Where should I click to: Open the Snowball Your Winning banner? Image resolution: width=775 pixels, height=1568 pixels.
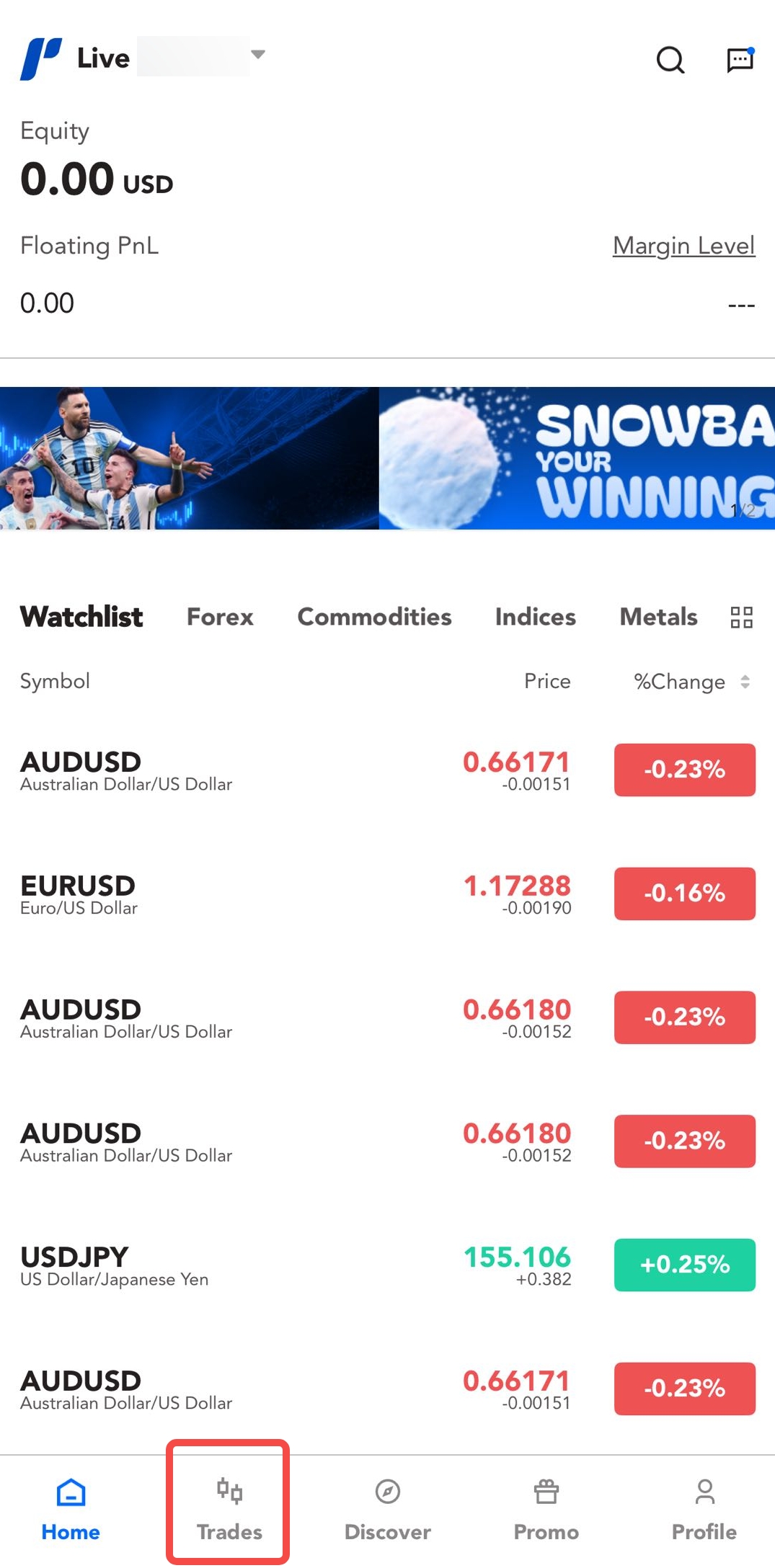[577, 458]
